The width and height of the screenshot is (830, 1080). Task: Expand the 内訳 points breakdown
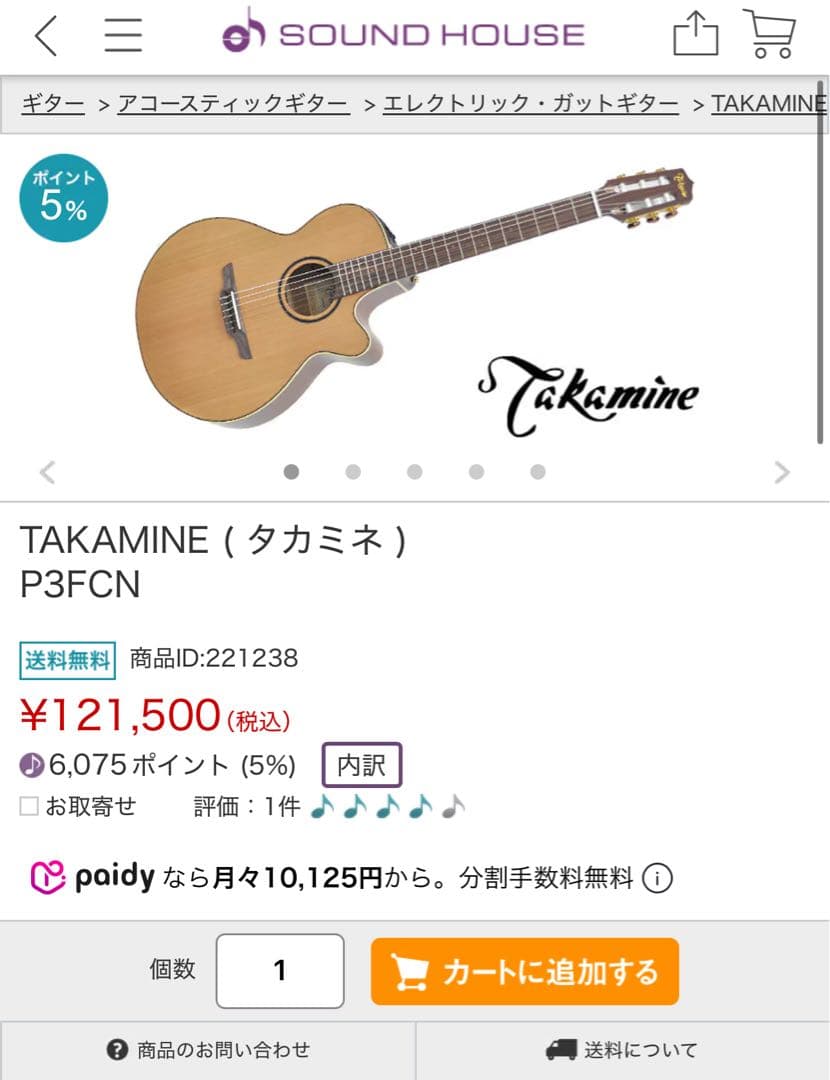362,765
